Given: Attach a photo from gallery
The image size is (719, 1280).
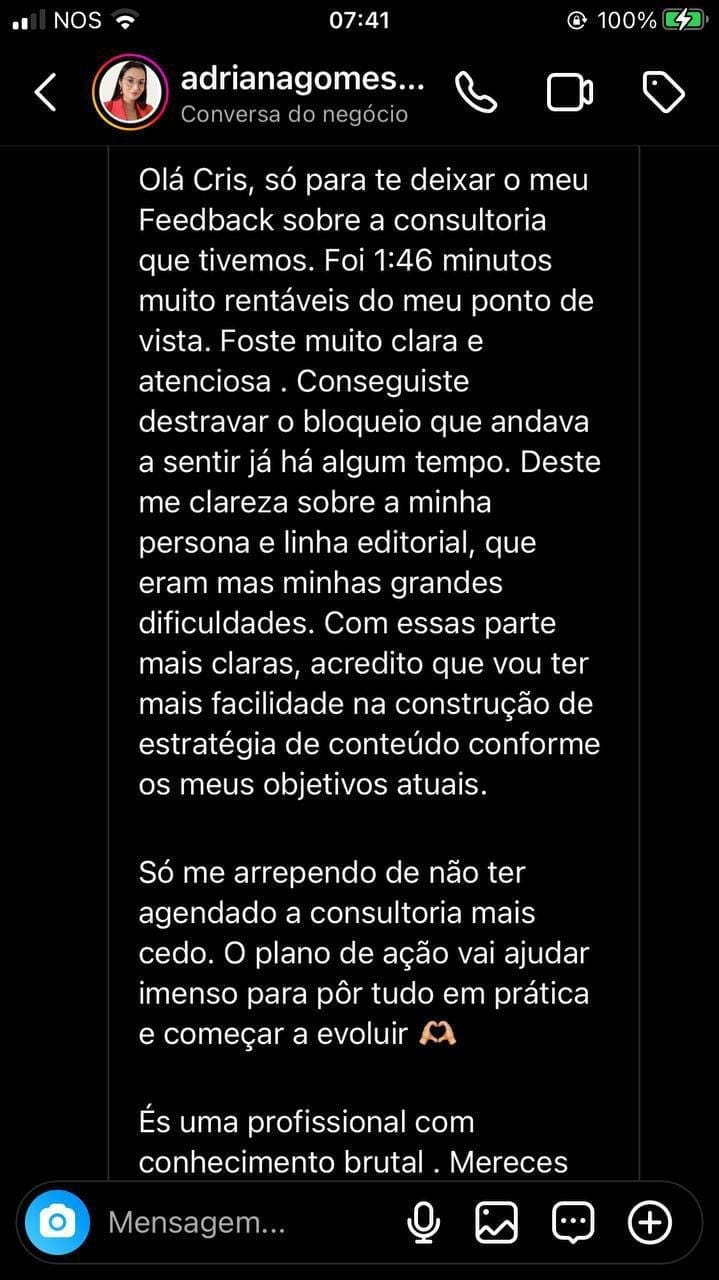Looking at the screenshot, I should [x=497, y=1222].
